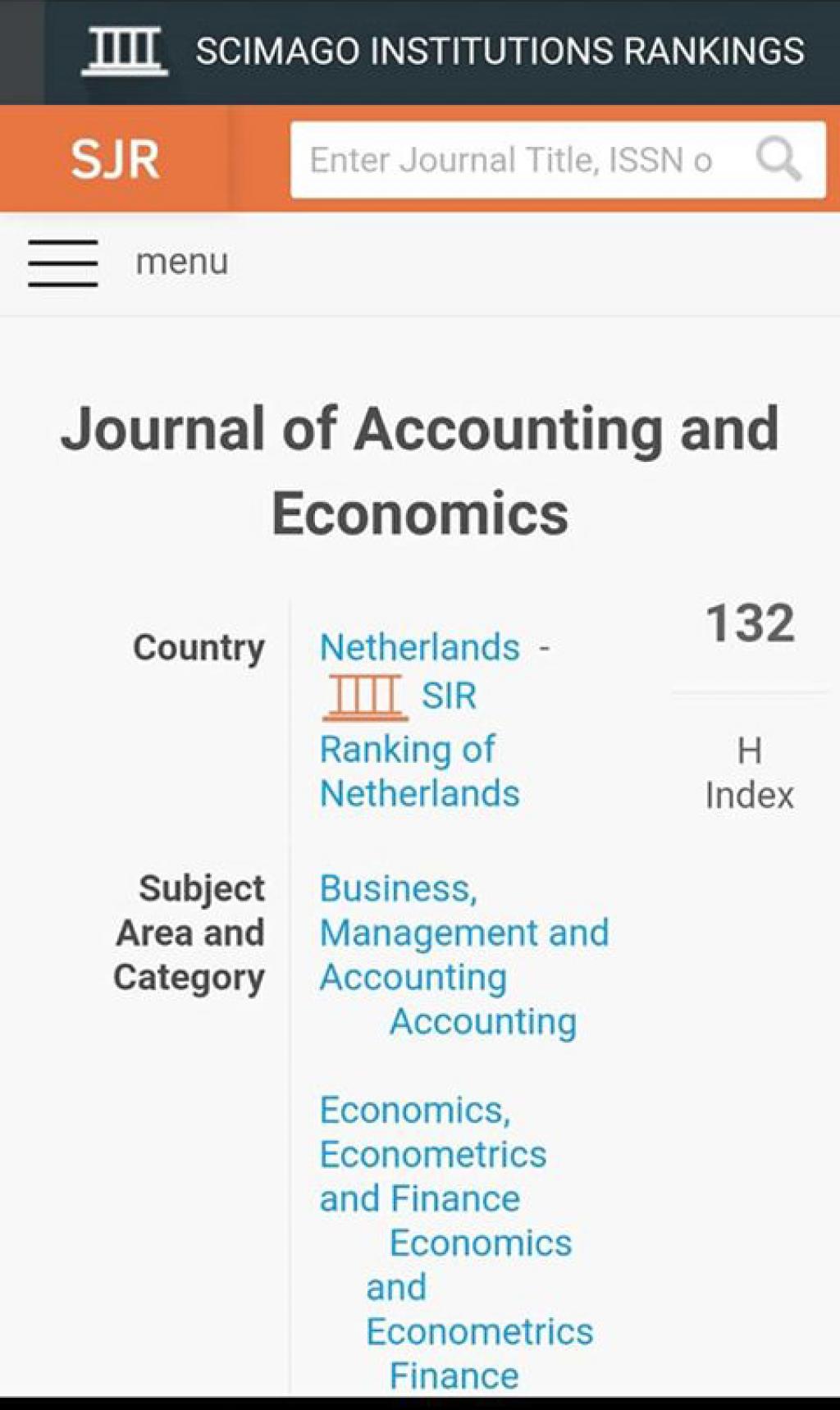Go to the SJR home page
840x1410 pixels.
tap(115, 159)
